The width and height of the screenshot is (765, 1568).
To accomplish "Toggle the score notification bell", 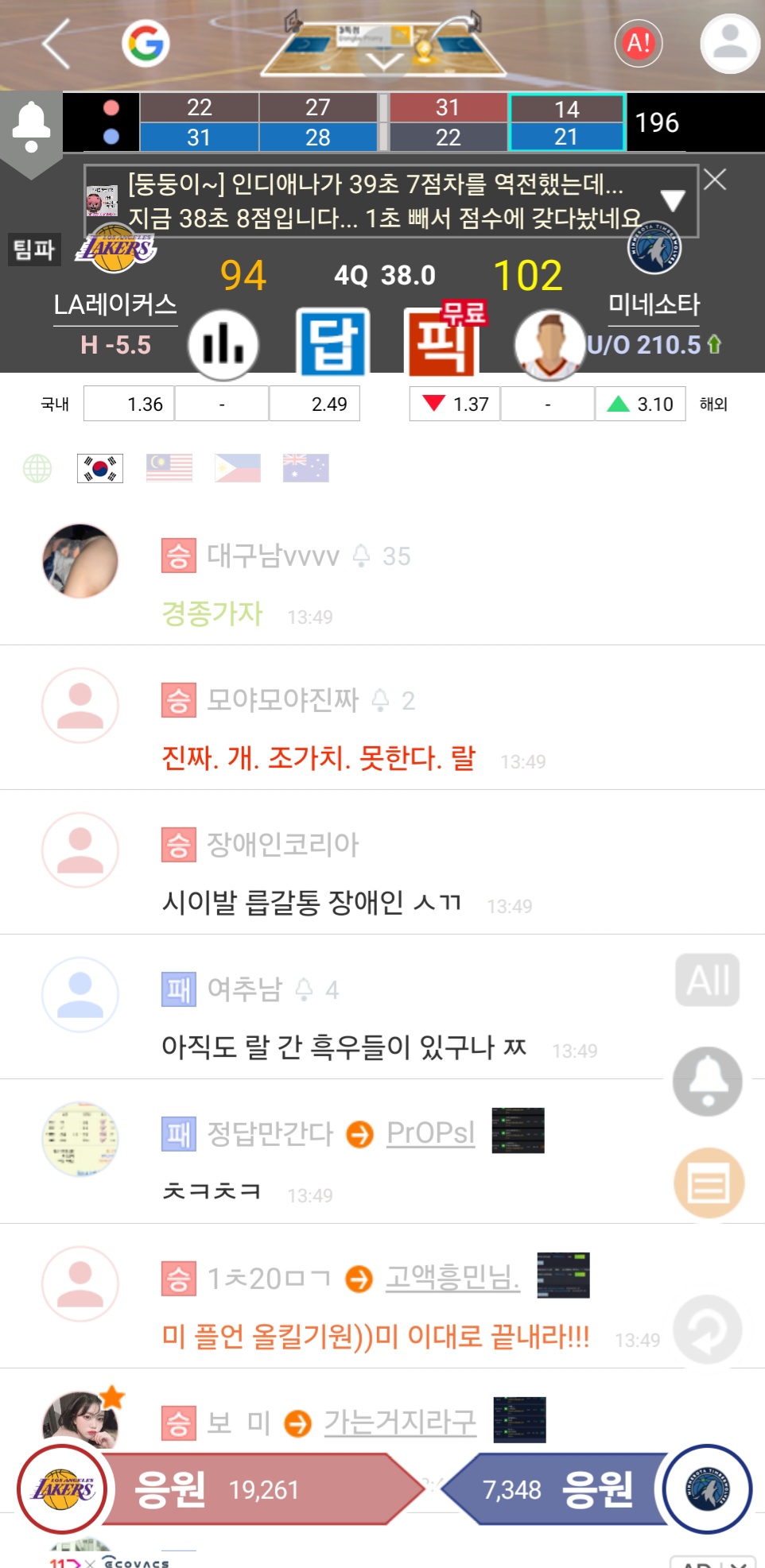I will coord(31,127).
